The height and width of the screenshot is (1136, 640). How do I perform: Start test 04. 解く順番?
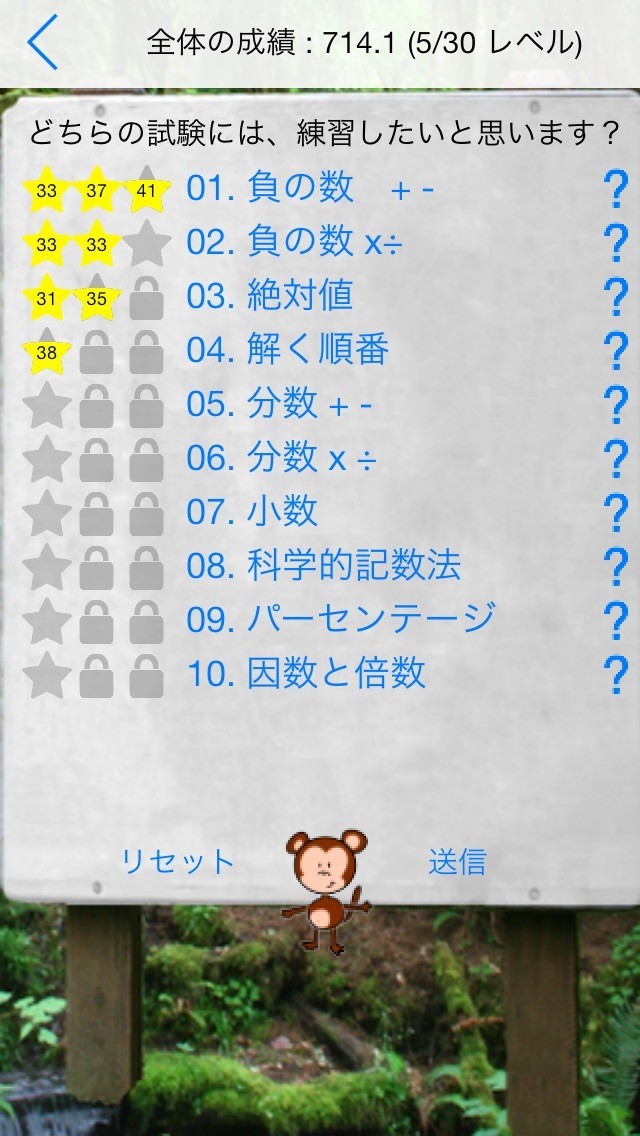click(288, 350)
